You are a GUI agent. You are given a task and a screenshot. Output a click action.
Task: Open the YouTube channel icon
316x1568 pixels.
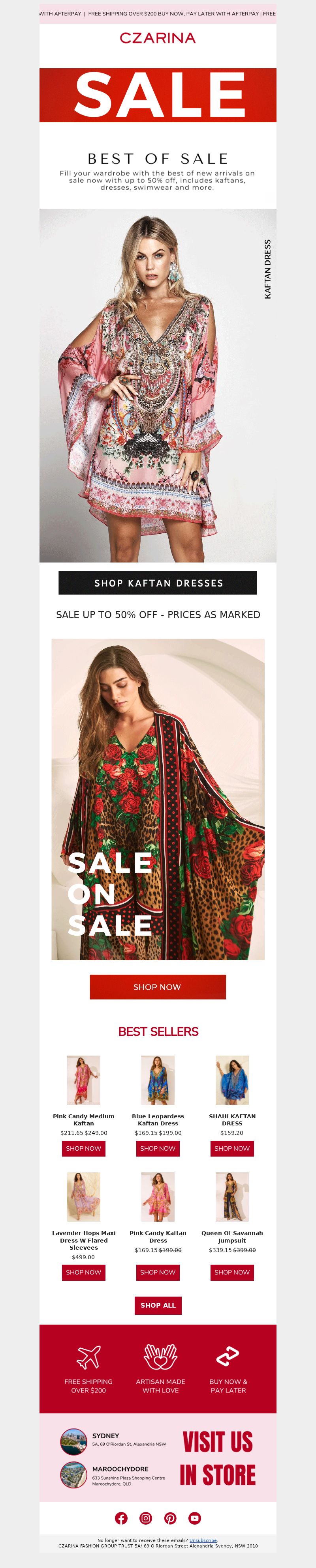click(195, 1518)
